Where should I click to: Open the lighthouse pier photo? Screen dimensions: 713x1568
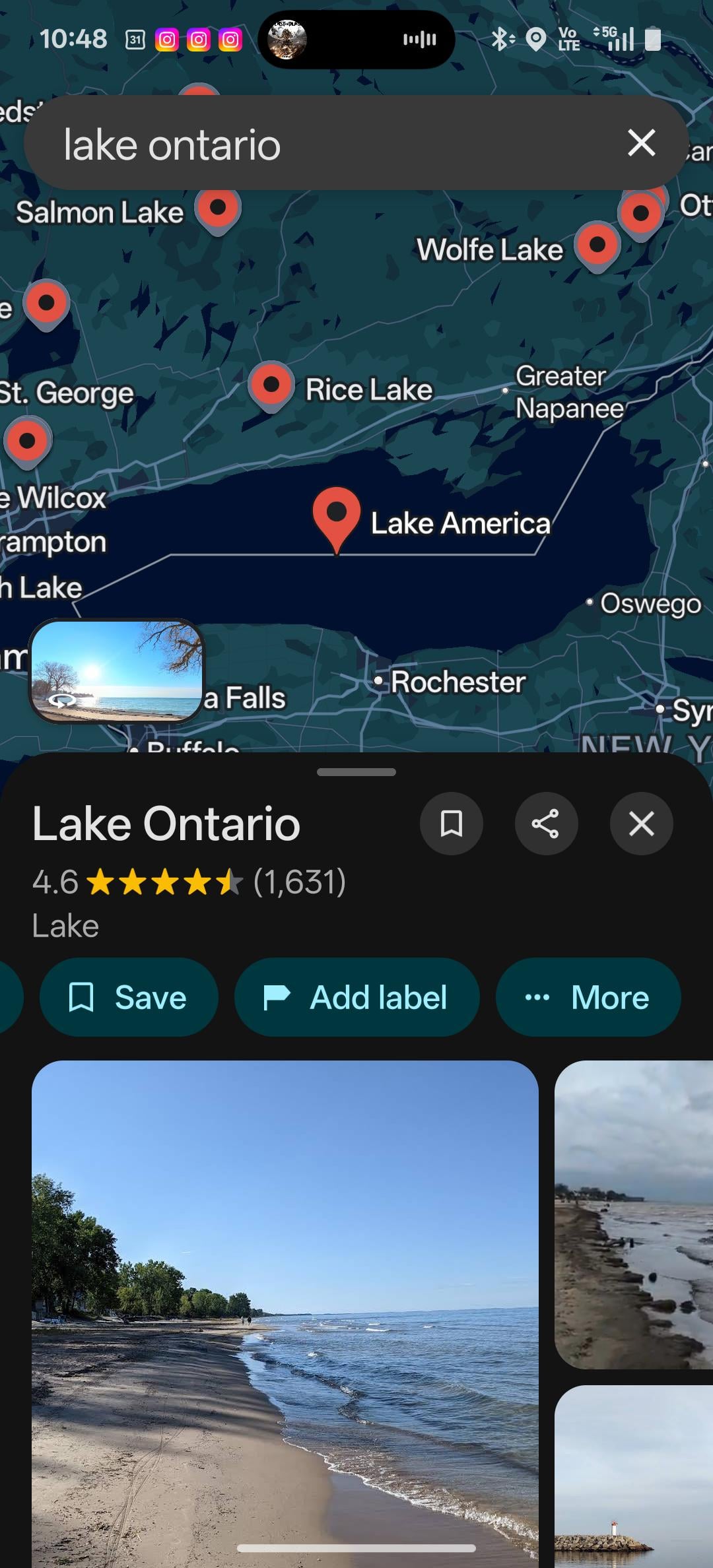[634, 1477]
